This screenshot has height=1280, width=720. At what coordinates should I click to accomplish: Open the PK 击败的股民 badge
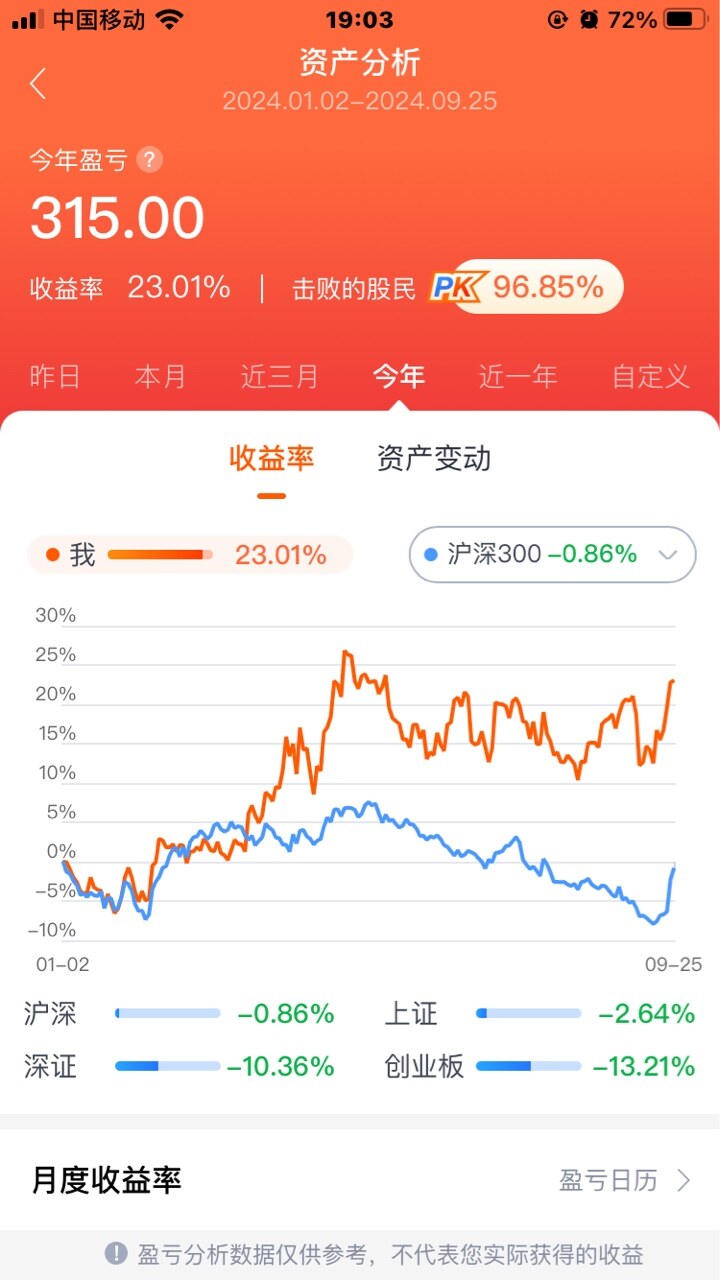tap(528, 288)
